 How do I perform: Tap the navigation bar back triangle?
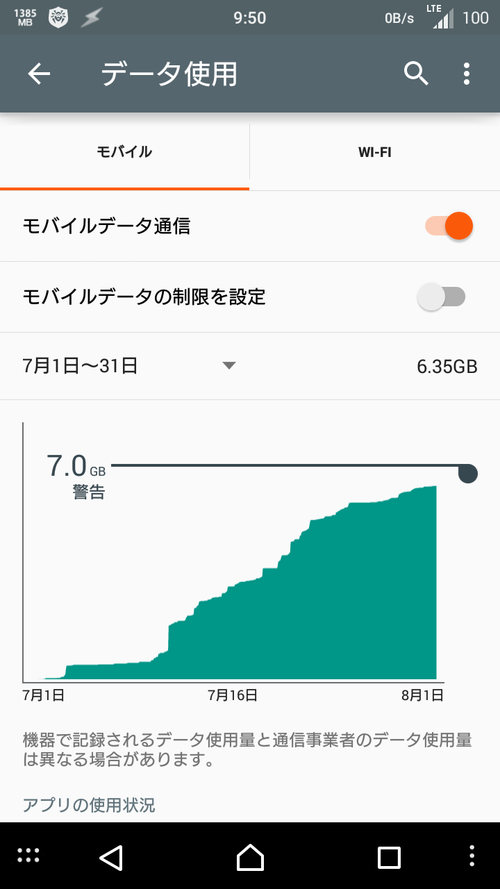click(111, 857)
